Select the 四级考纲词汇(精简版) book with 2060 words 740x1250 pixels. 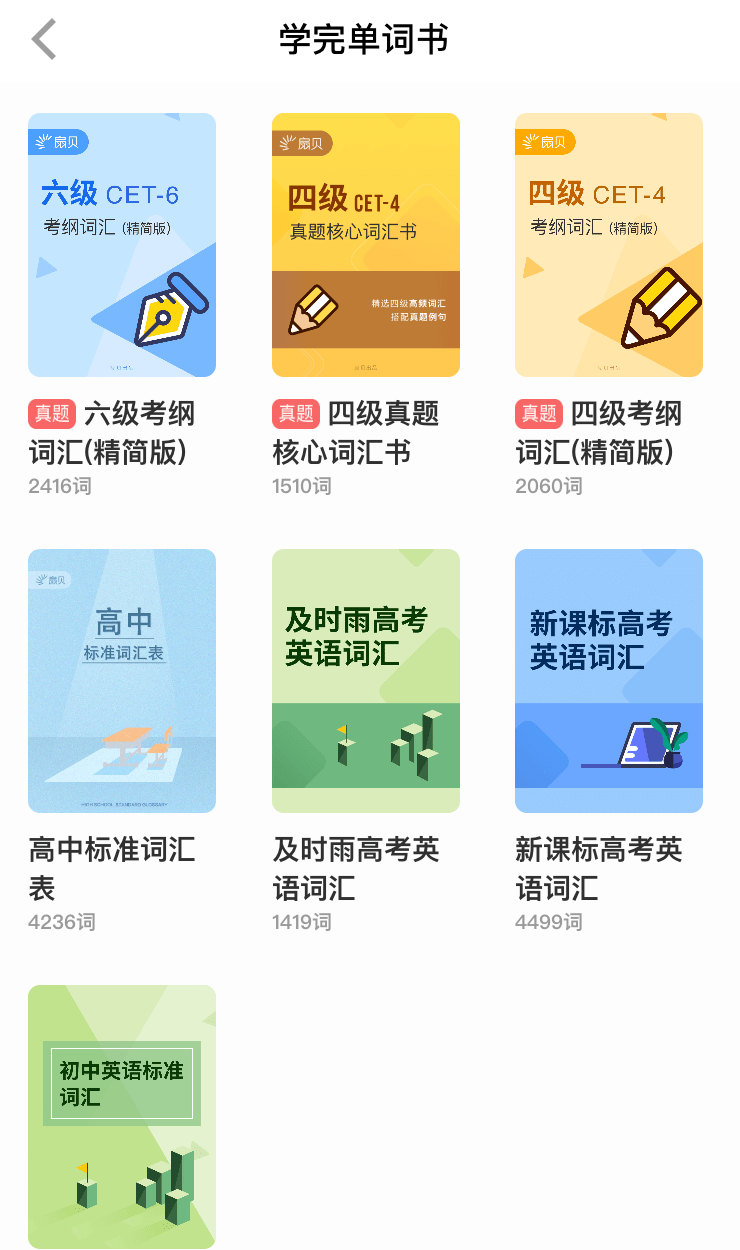click(609, 245)
